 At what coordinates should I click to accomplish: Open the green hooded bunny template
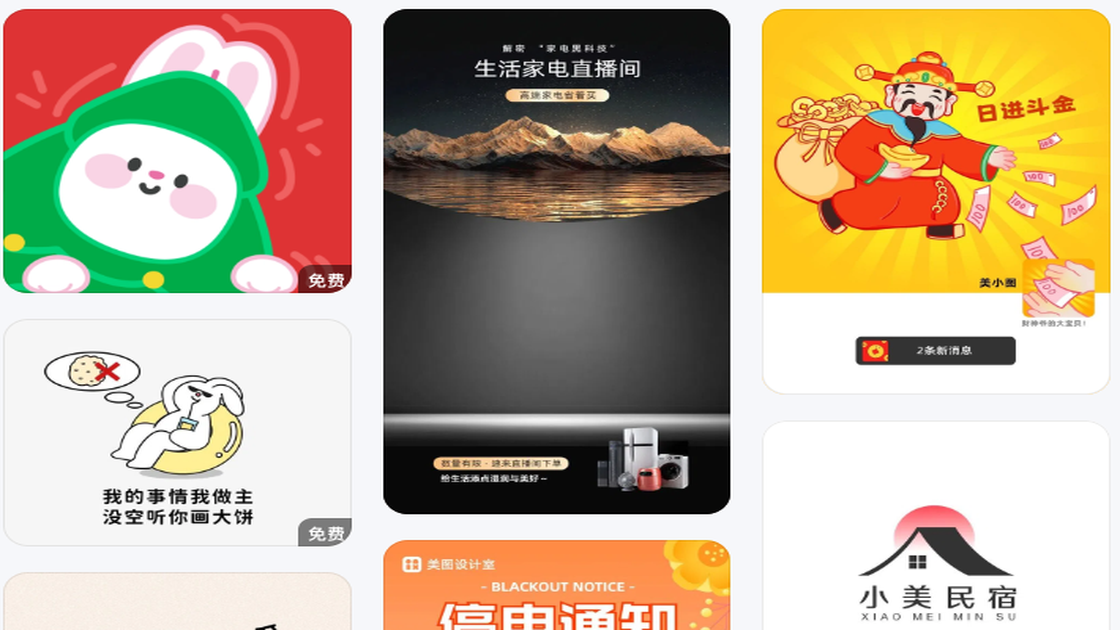point(177,151)
